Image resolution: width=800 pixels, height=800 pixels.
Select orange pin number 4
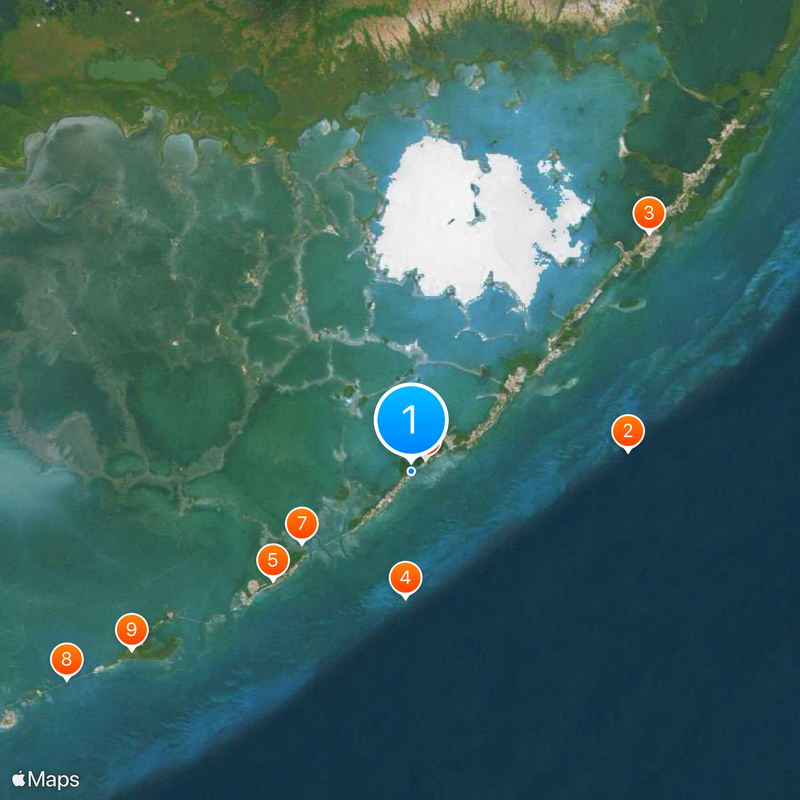pyautogui.click(x=405, y=577)
